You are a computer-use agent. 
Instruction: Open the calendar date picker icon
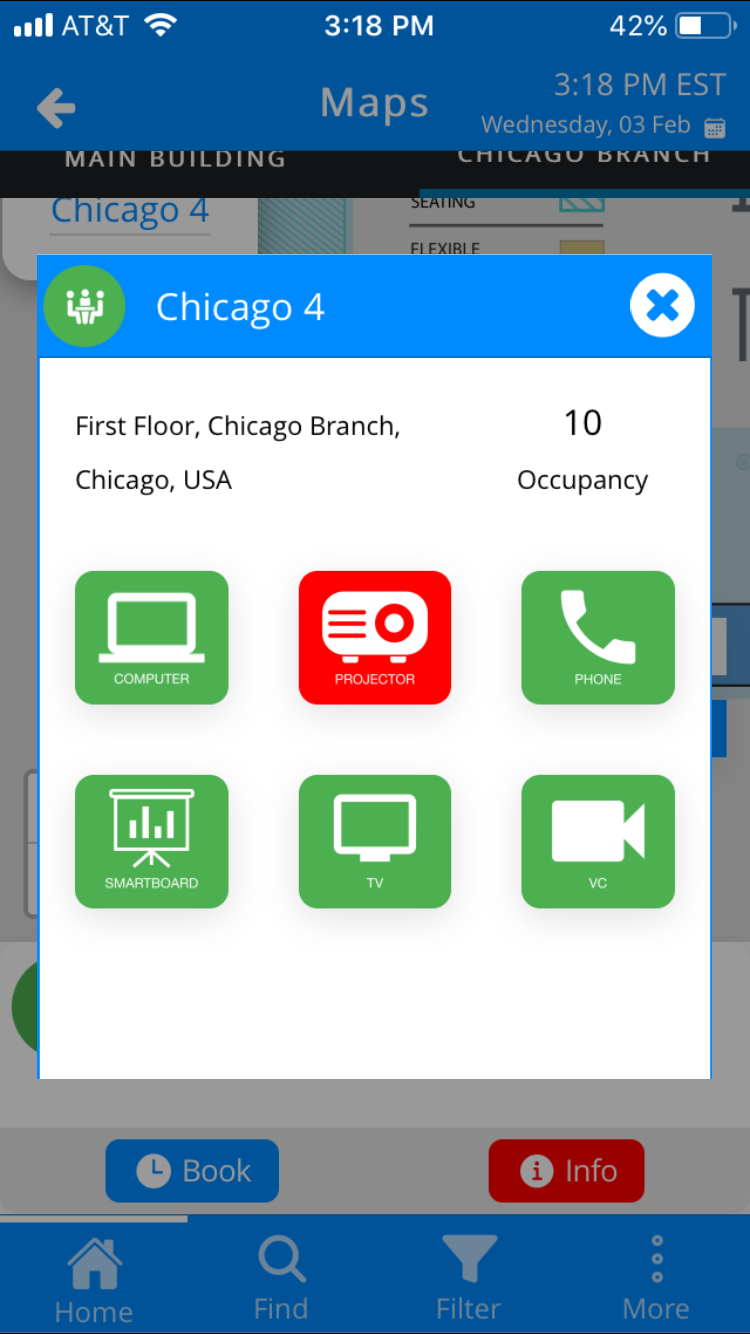pyautogui.click(x=714, y=127)
